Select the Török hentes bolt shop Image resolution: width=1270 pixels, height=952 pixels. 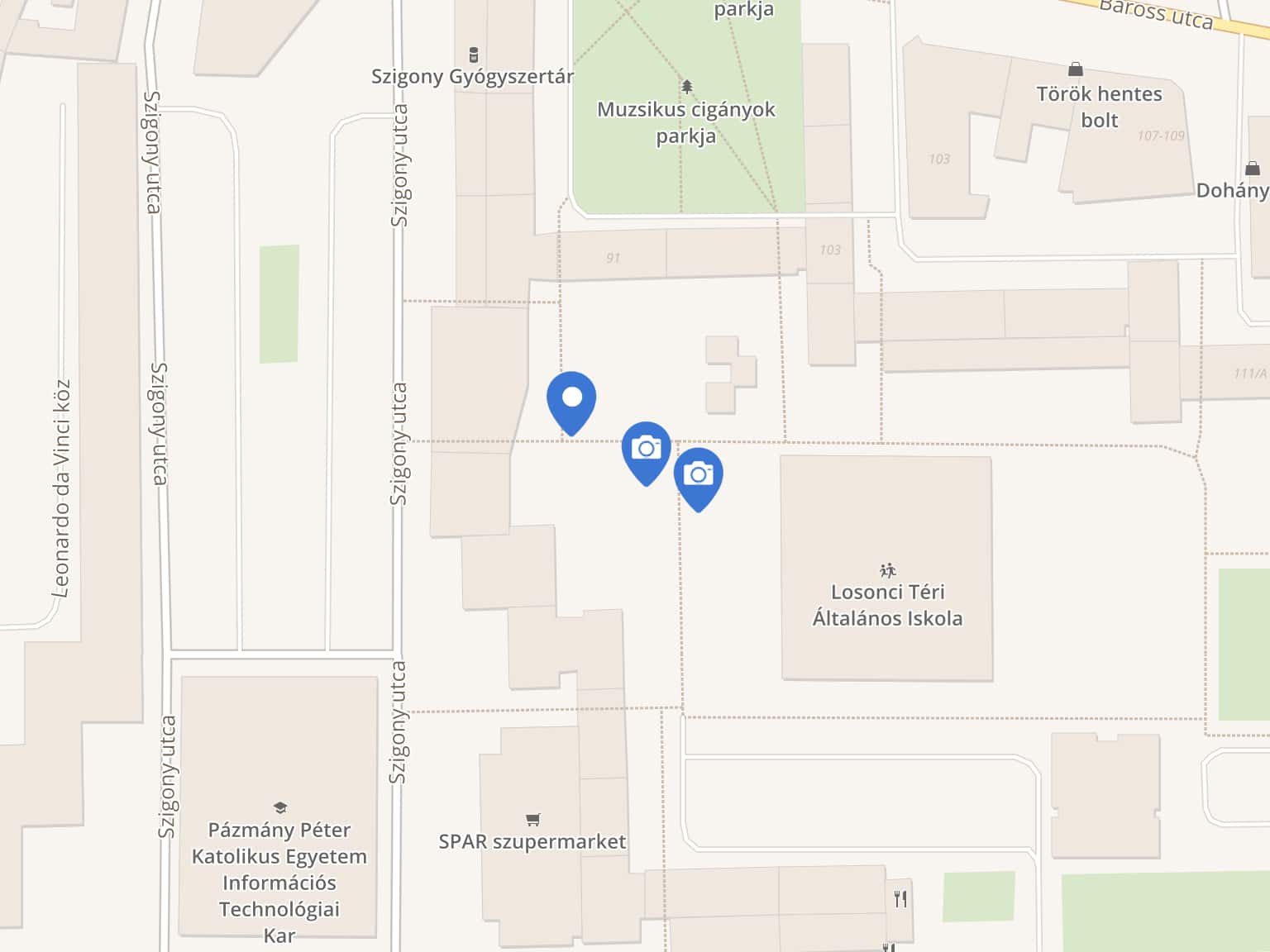point(1099,106)
